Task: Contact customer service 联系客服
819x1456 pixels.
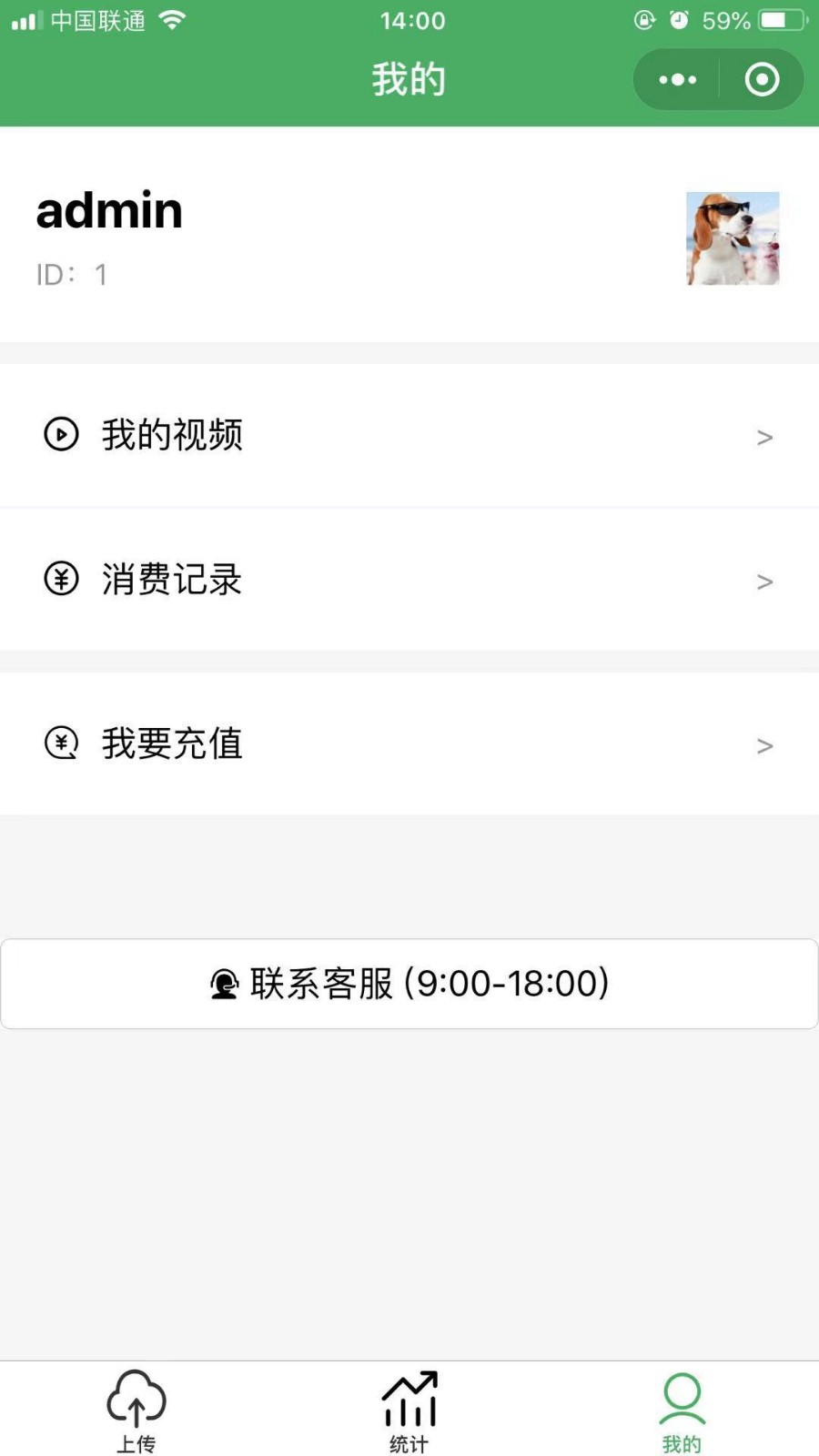Action: [409, 984]
